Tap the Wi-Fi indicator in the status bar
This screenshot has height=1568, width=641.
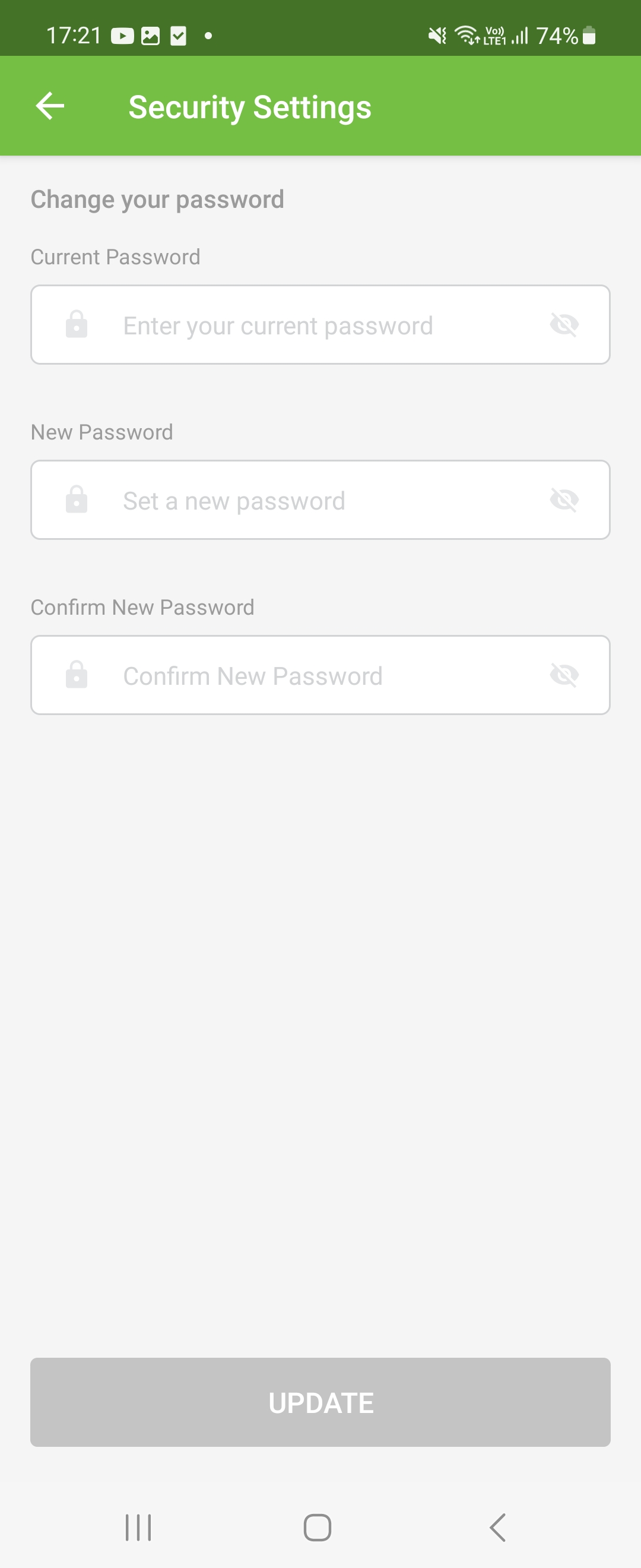tap(467, 36)
